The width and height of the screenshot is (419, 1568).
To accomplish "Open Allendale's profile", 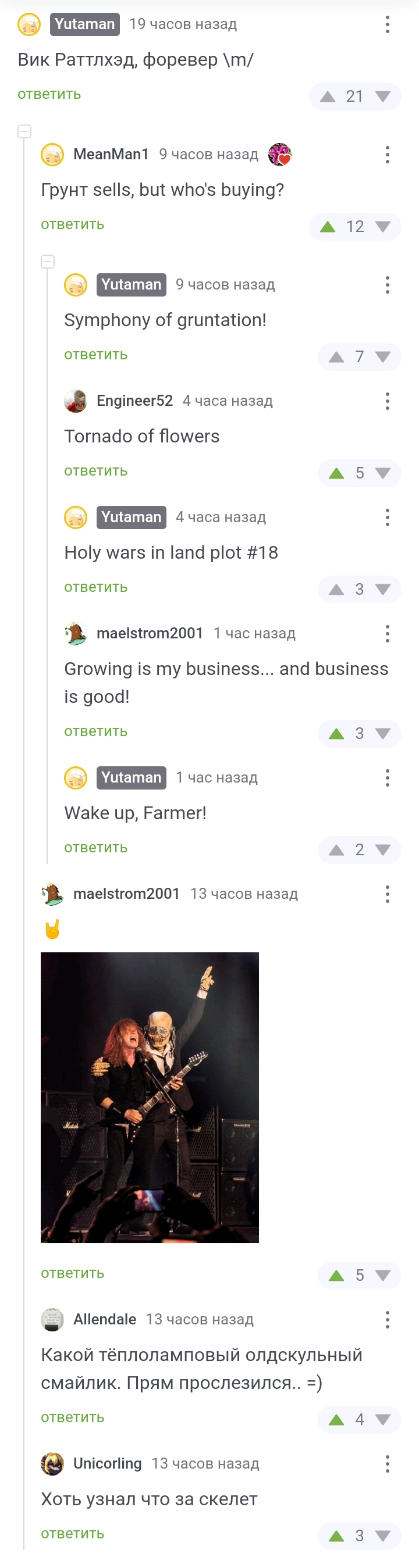I will coord(104,1319).
